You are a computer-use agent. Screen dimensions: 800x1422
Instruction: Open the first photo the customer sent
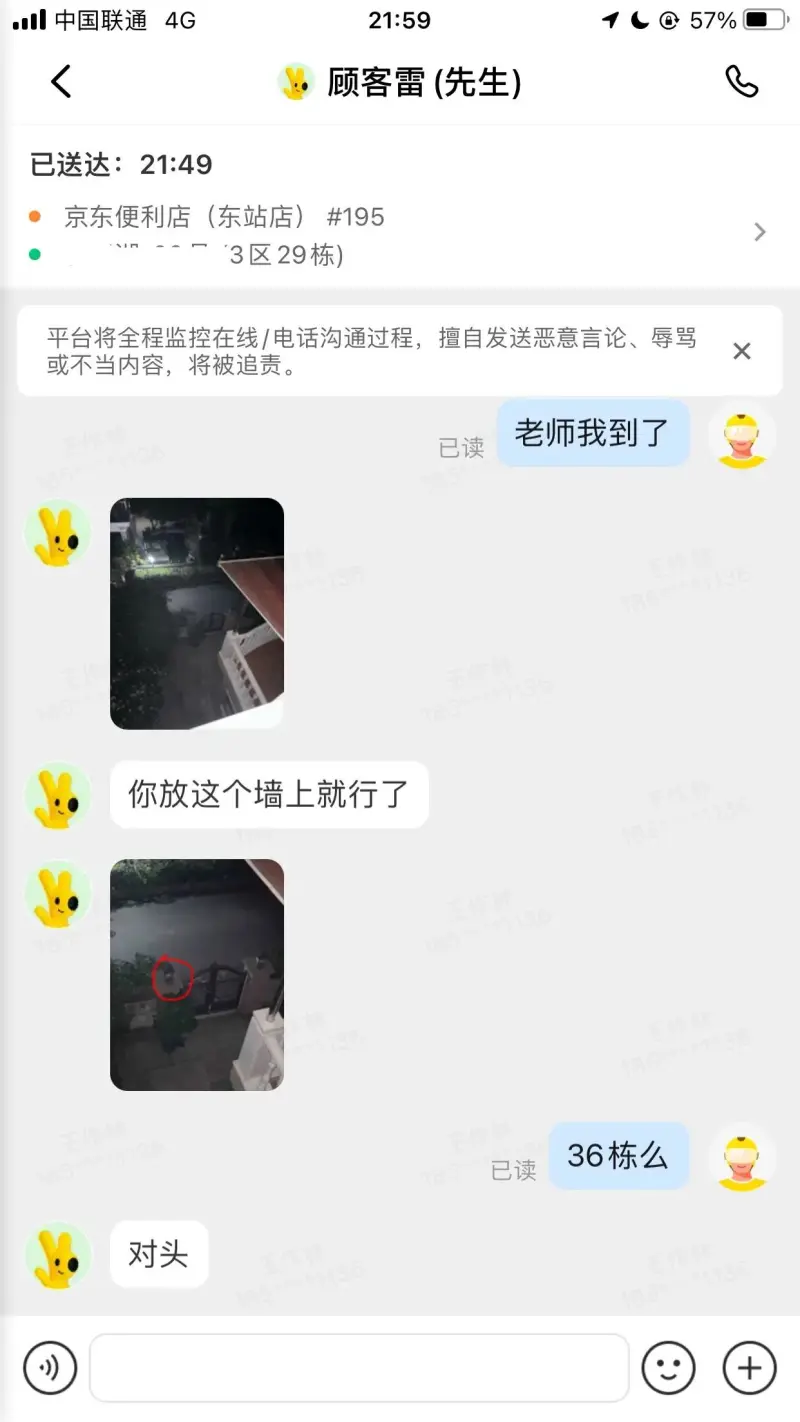197,613
